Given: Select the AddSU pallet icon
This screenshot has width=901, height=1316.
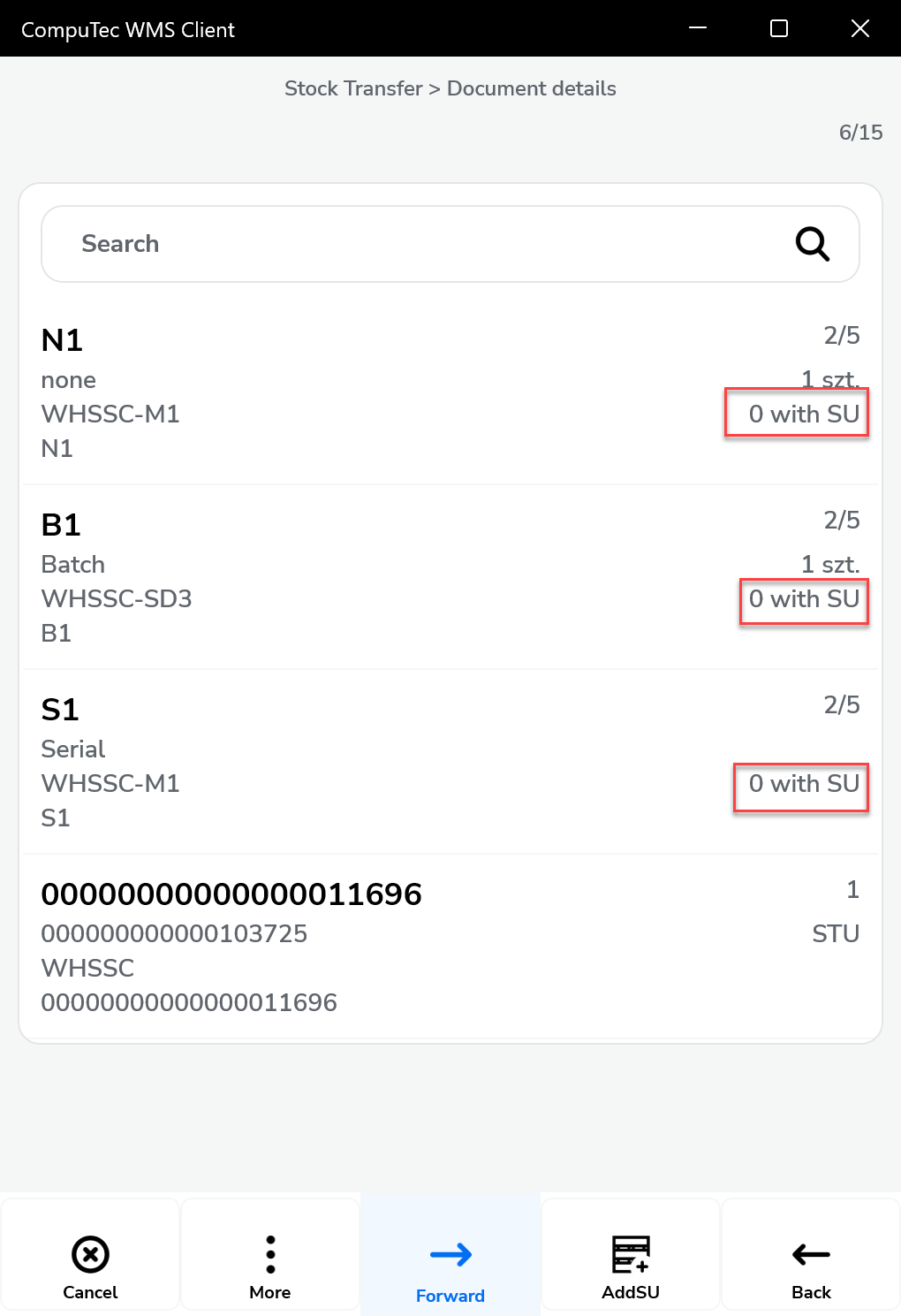Looking at the screenshot, I should pos(630,1254).
